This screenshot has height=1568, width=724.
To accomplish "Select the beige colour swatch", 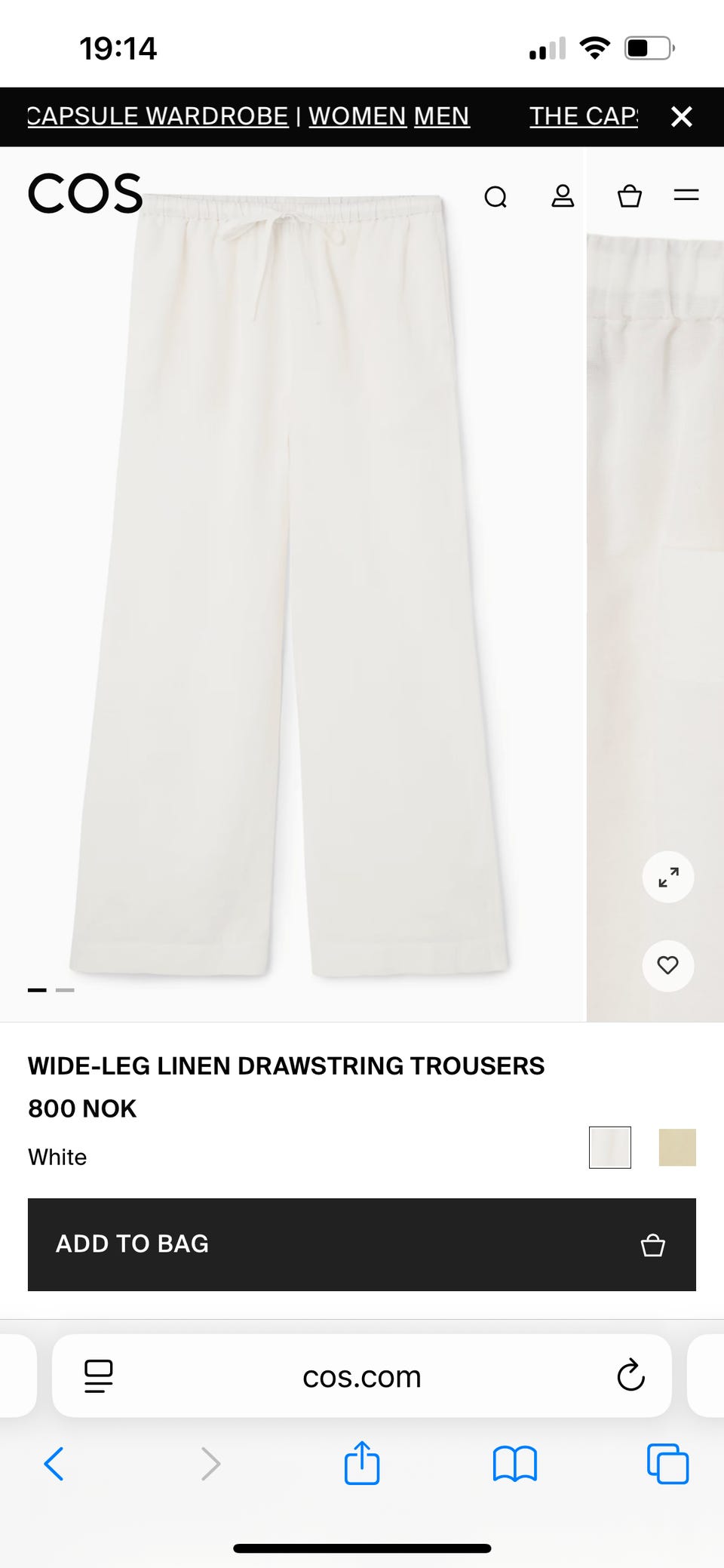I will (677, 1147).
